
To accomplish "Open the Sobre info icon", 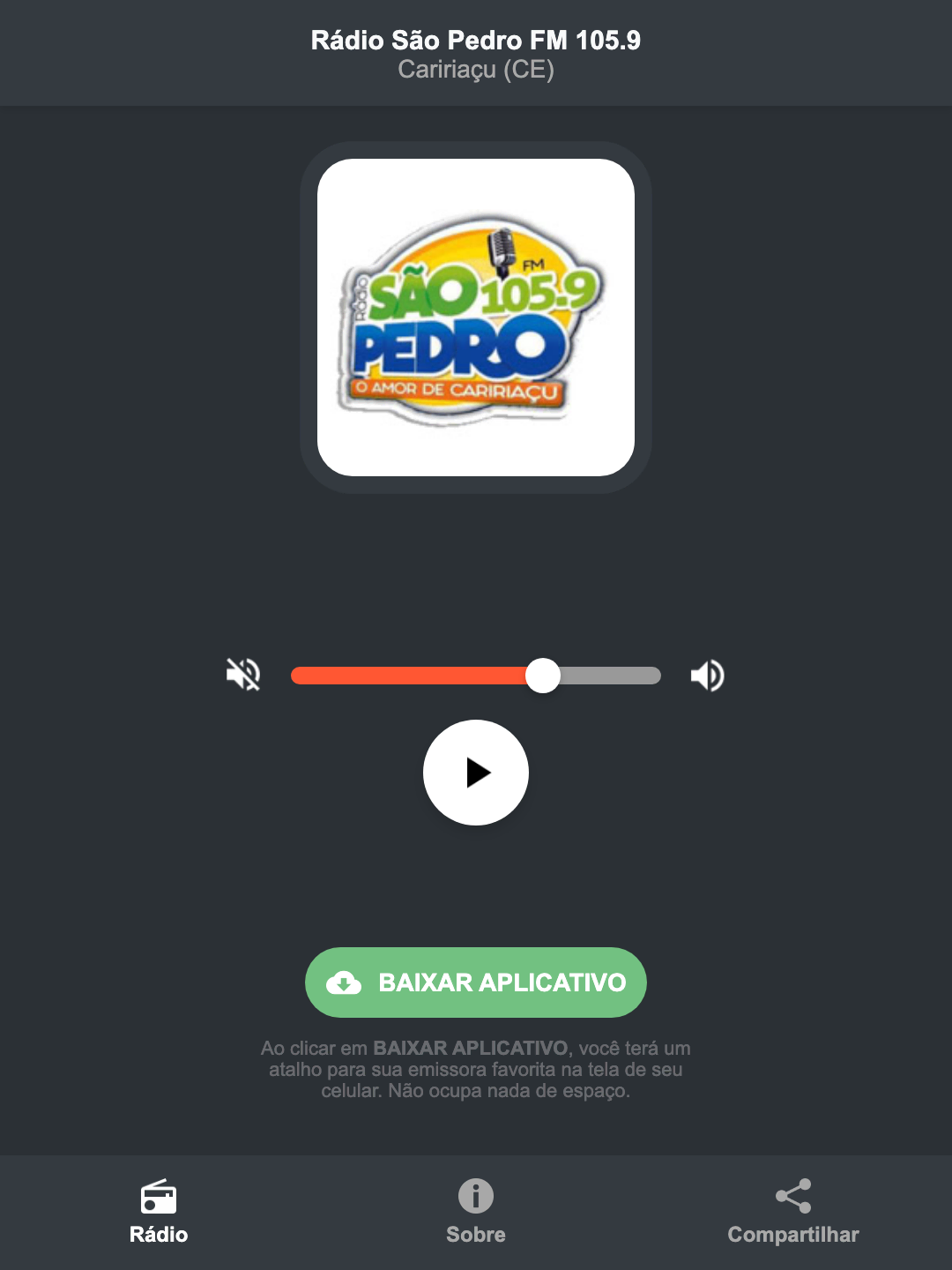I will click(x=475, y=1197).
